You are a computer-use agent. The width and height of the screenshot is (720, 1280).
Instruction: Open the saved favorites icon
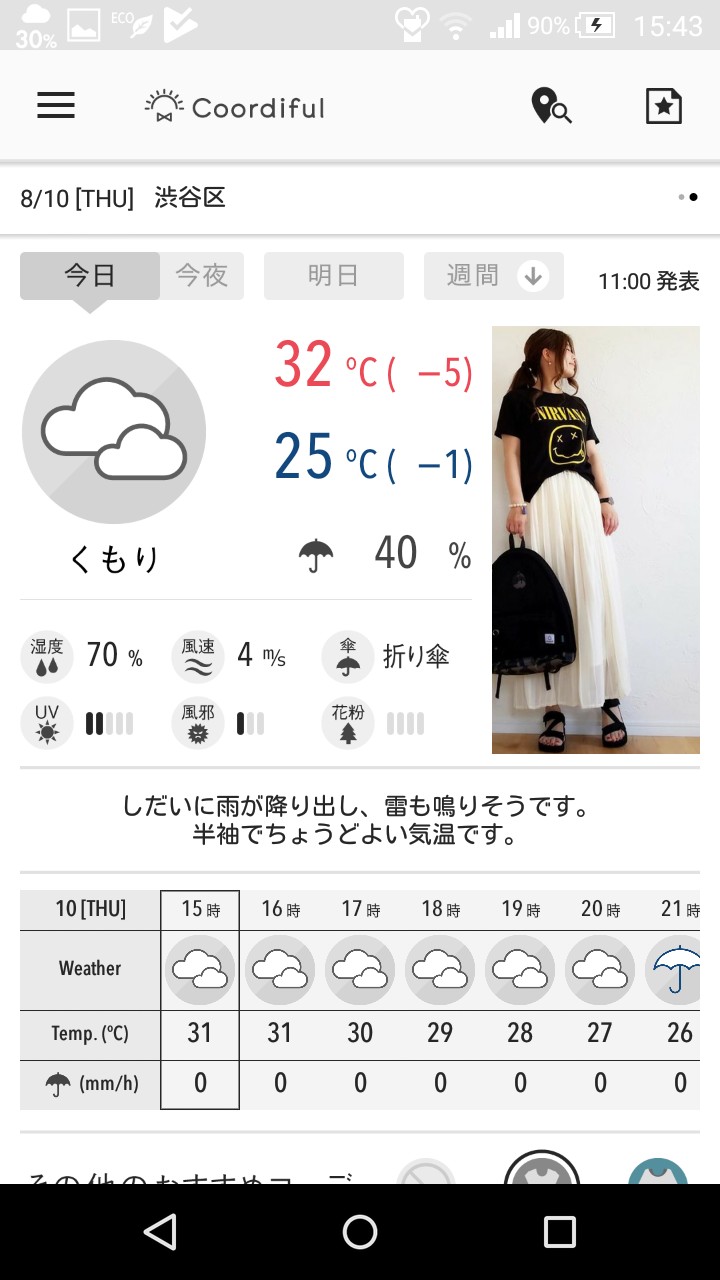(663, 106)
